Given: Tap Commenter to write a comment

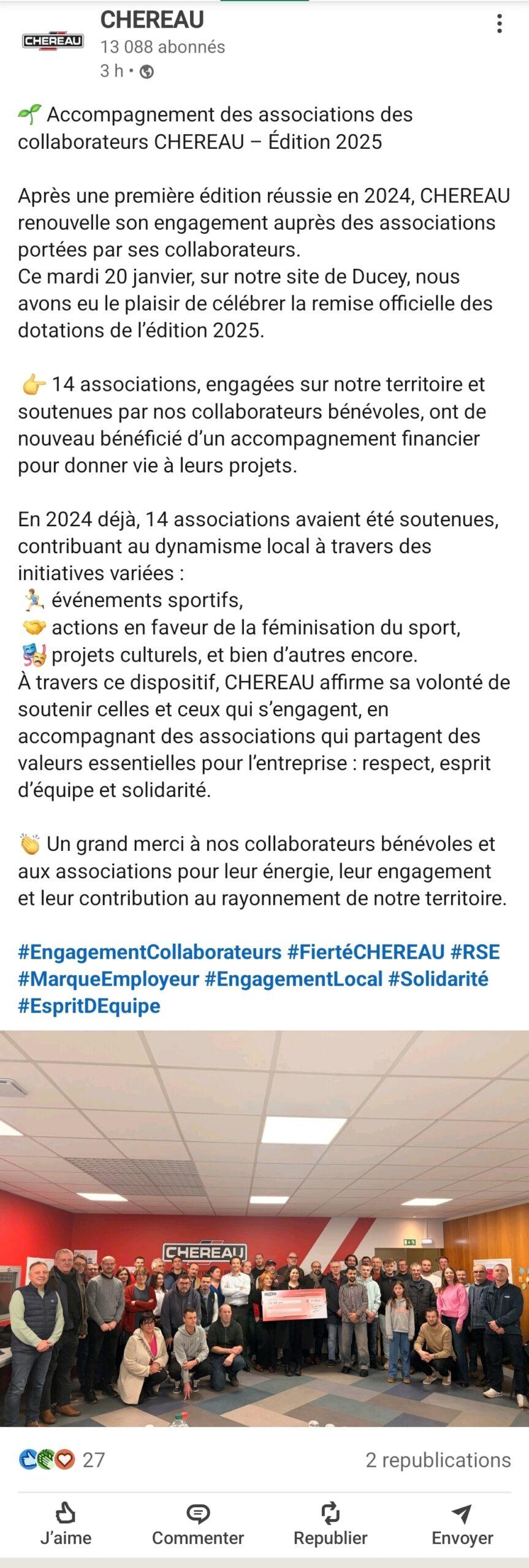Looking at the screenshot, I should 198,1524.
